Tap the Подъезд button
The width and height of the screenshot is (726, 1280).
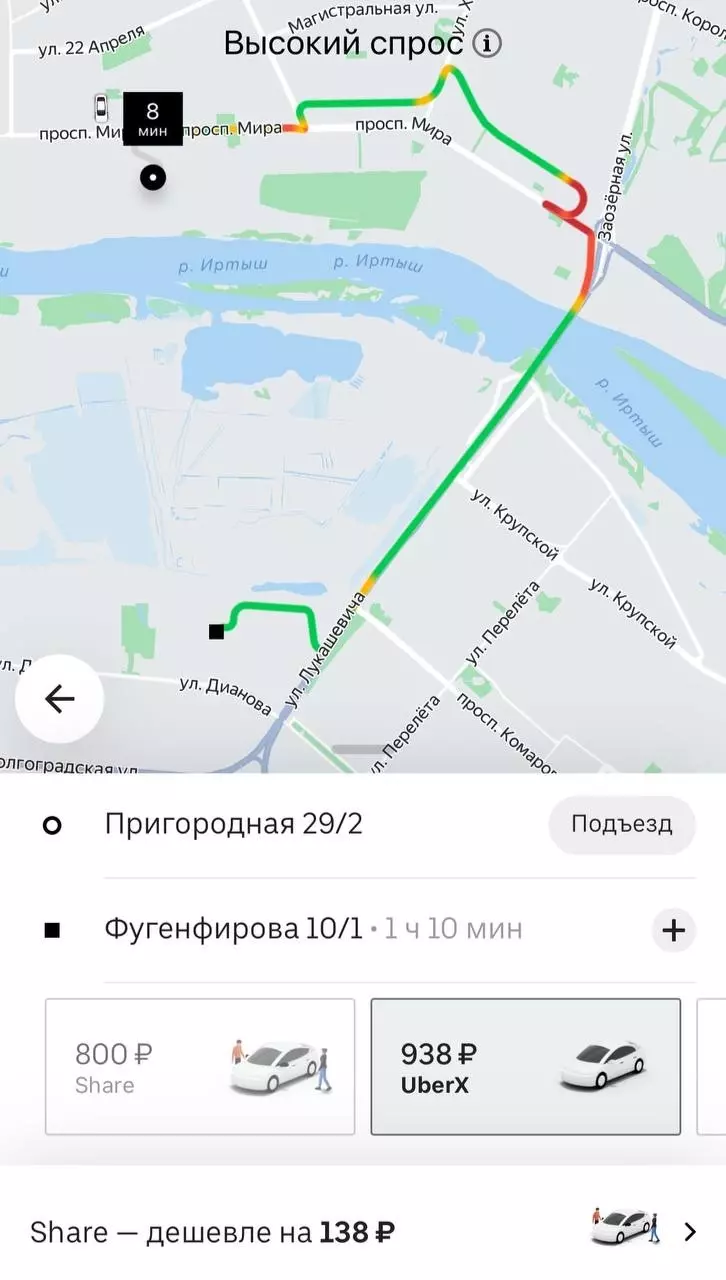coord(621,825)
